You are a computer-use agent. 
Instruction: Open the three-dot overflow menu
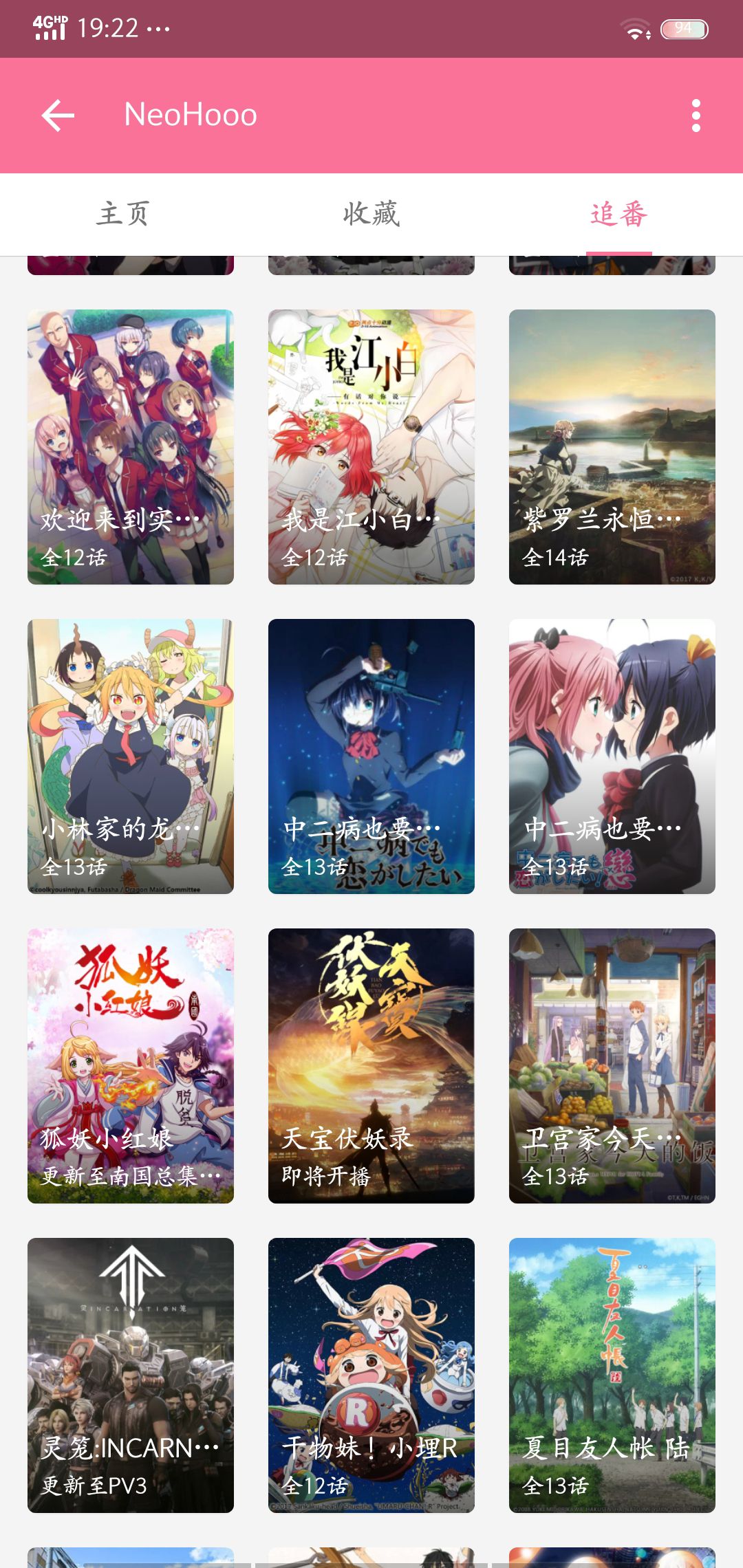coord(696,115)
